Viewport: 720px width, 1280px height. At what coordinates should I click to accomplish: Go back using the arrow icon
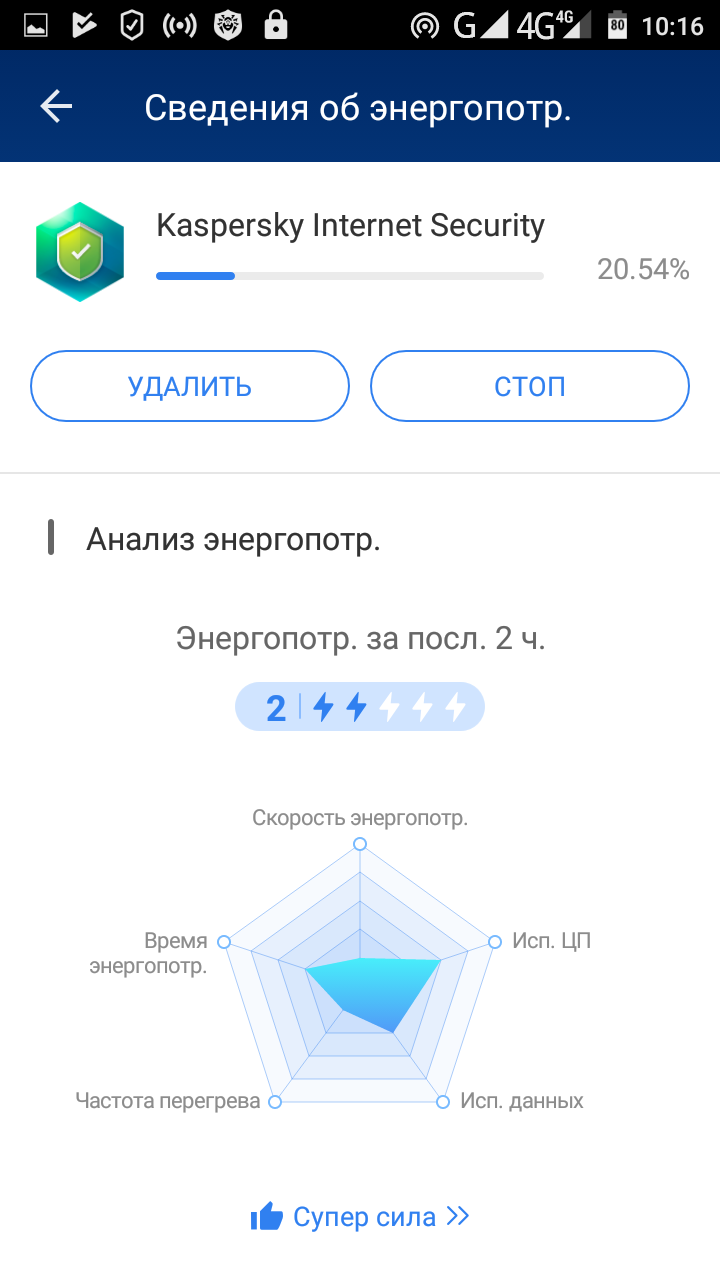56,107
